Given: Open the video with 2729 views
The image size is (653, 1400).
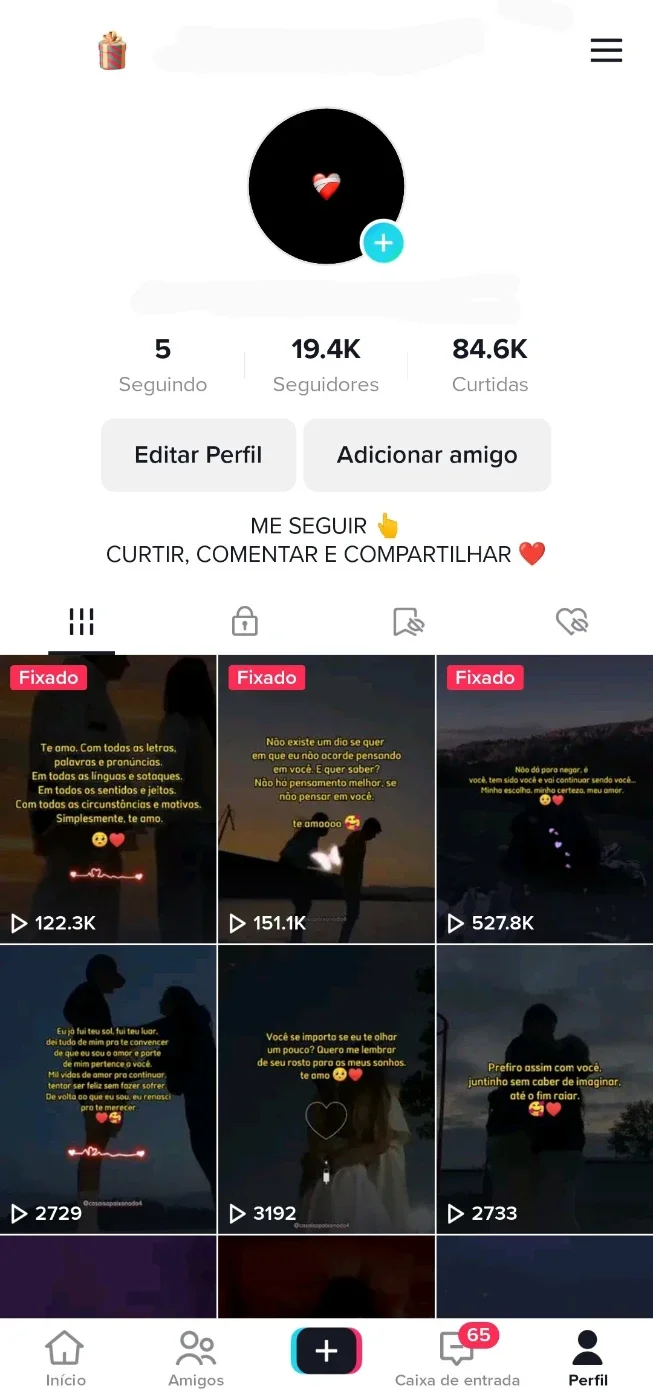Looking at the screenshot, I should (x=108, y=1089).
